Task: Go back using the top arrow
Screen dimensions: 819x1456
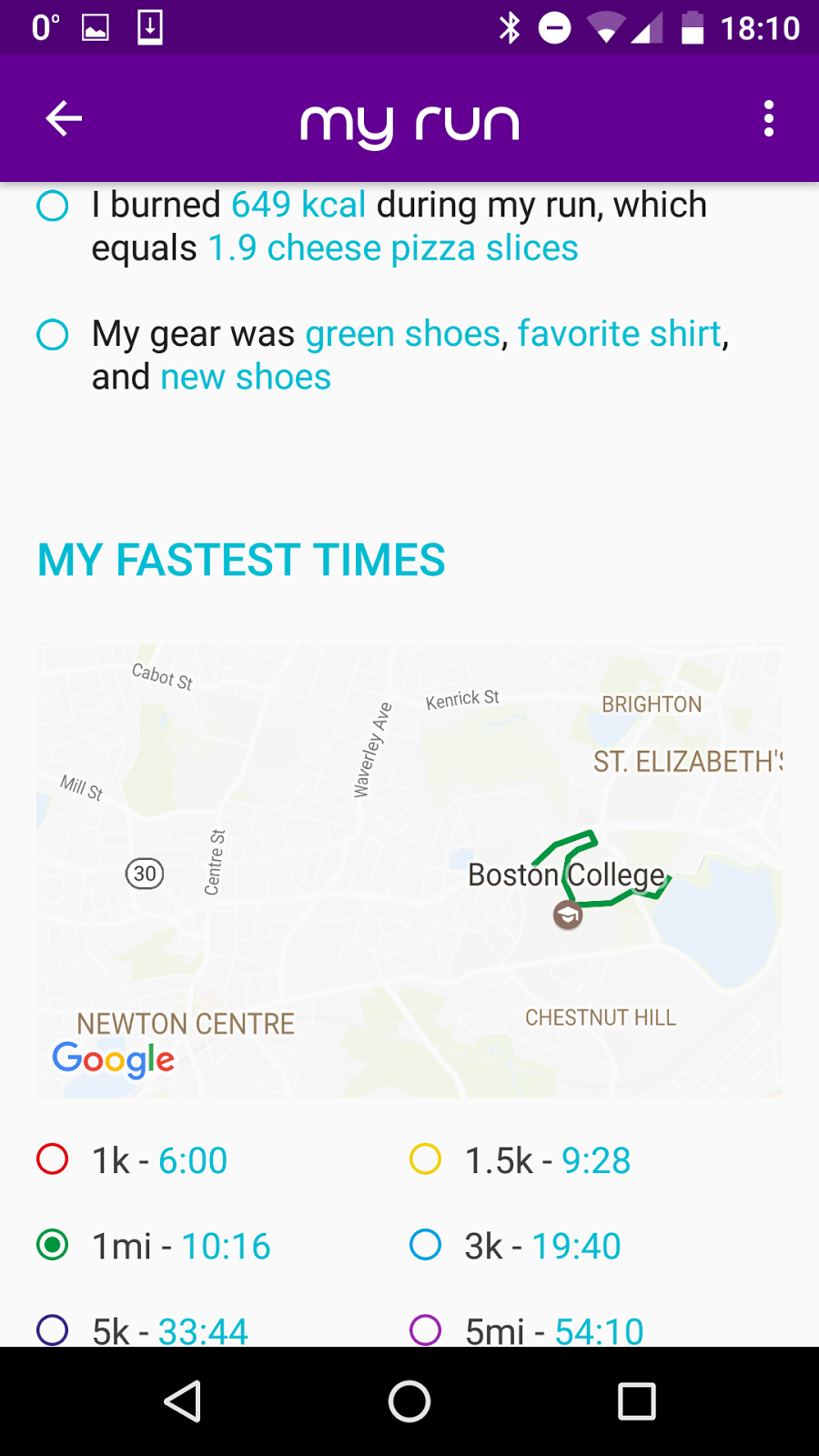Action: pos(64,119)
